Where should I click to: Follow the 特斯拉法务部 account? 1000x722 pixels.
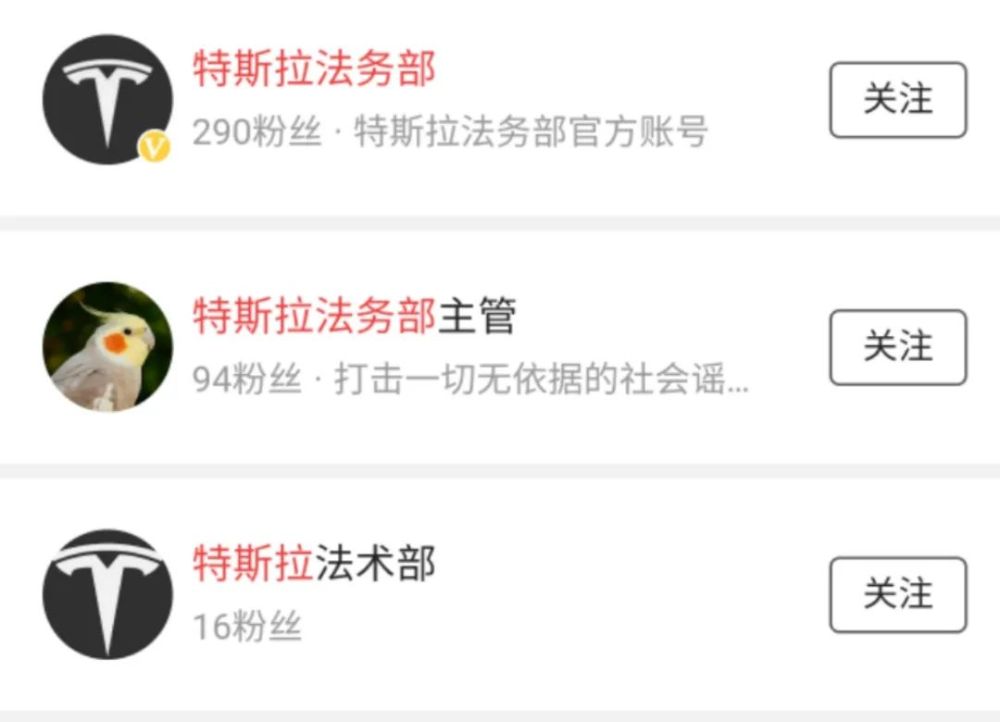[897, 100]
